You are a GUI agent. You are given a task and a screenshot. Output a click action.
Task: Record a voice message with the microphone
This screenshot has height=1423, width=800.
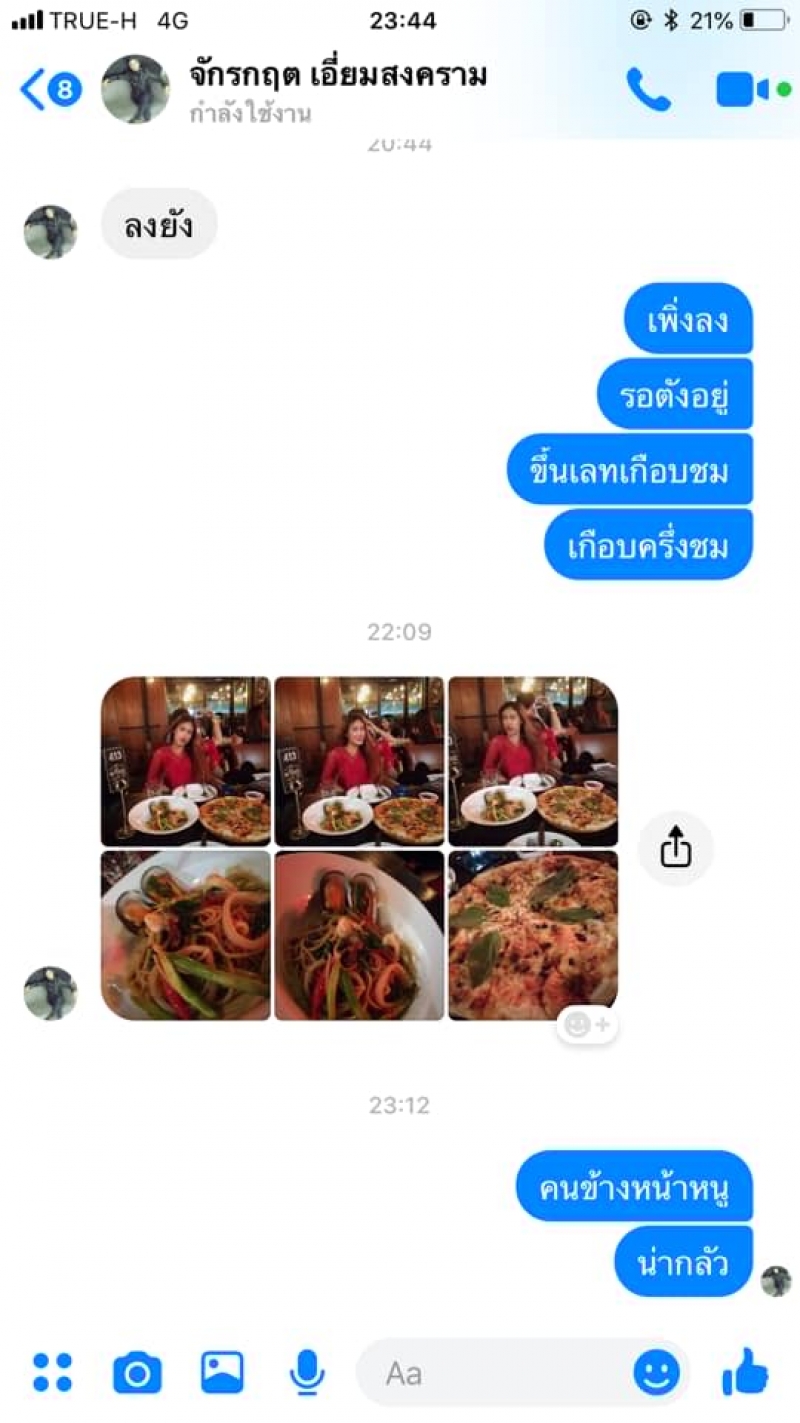click(x=307, y=1372)
